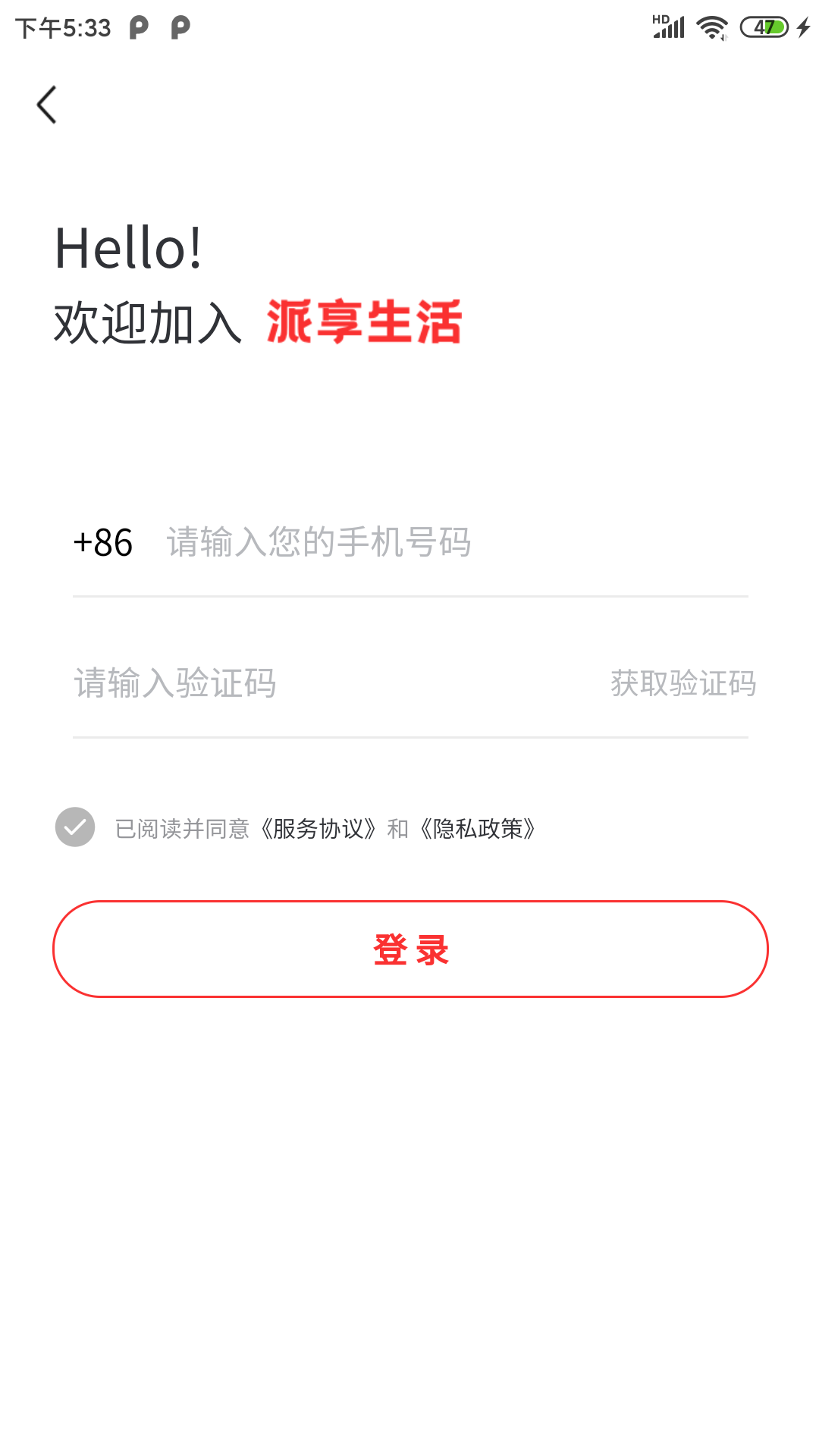Click the checkmark inside the agreement circle
The height and width of the screenshot is (1456, 819).
pos(75,826)
